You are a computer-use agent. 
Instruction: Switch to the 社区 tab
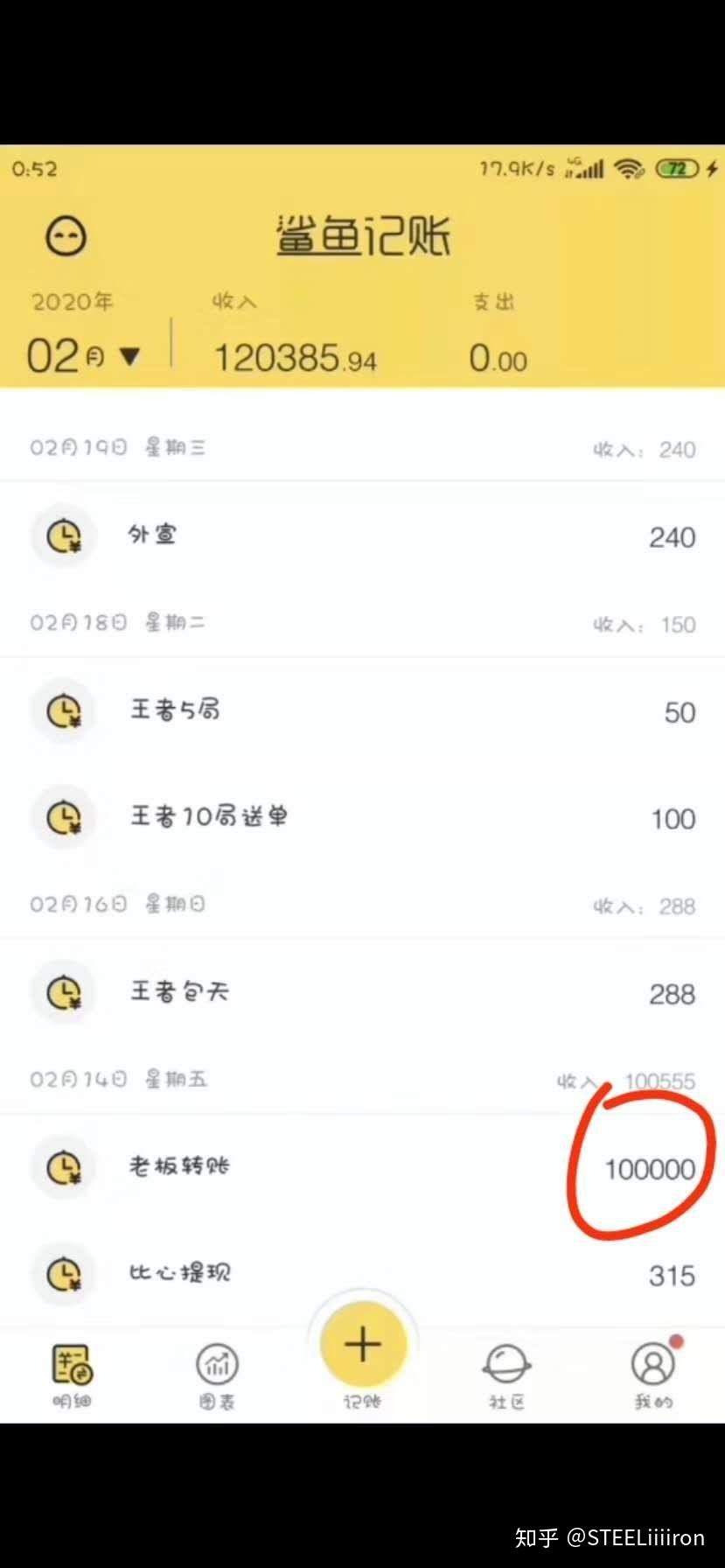pyautogui.click(x=506, y=1375)
